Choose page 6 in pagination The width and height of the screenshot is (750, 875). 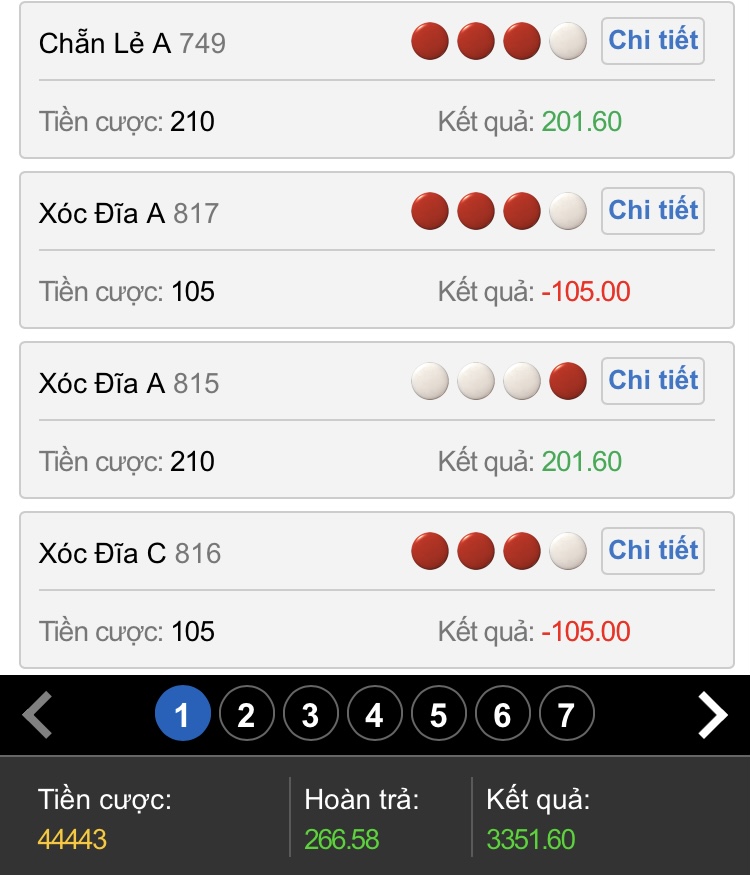(x=502, y=715)
